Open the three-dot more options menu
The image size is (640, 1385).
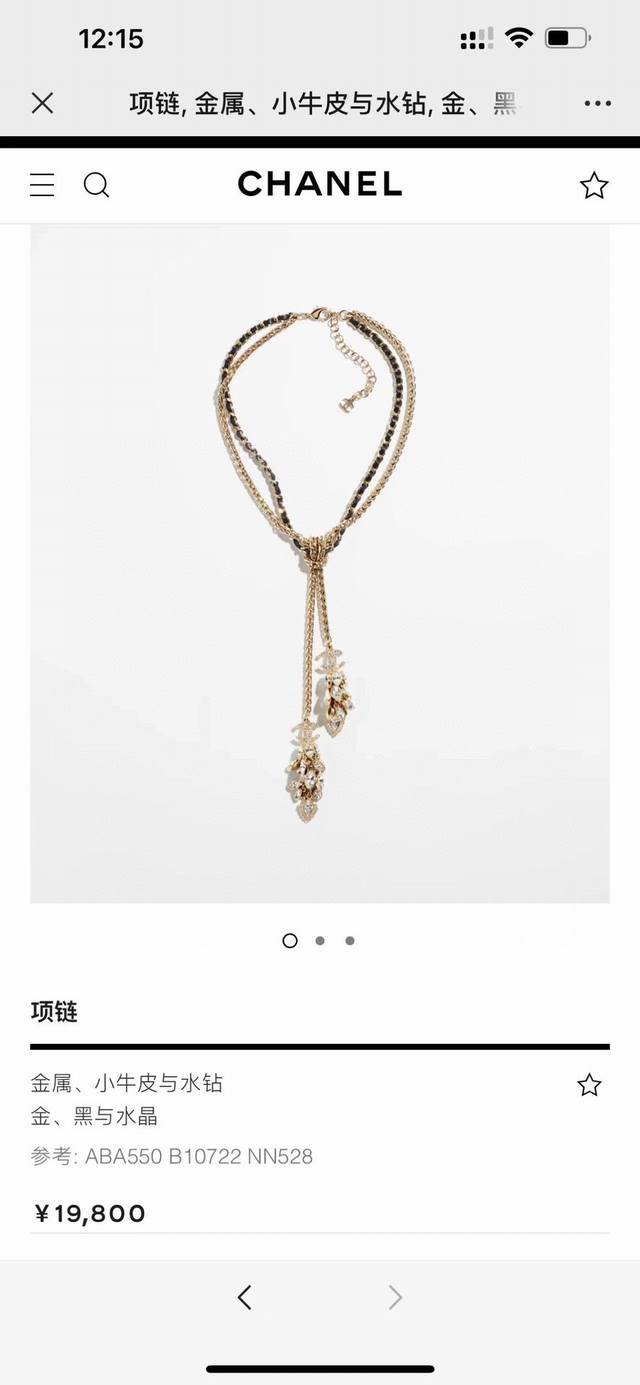(597, 103)
